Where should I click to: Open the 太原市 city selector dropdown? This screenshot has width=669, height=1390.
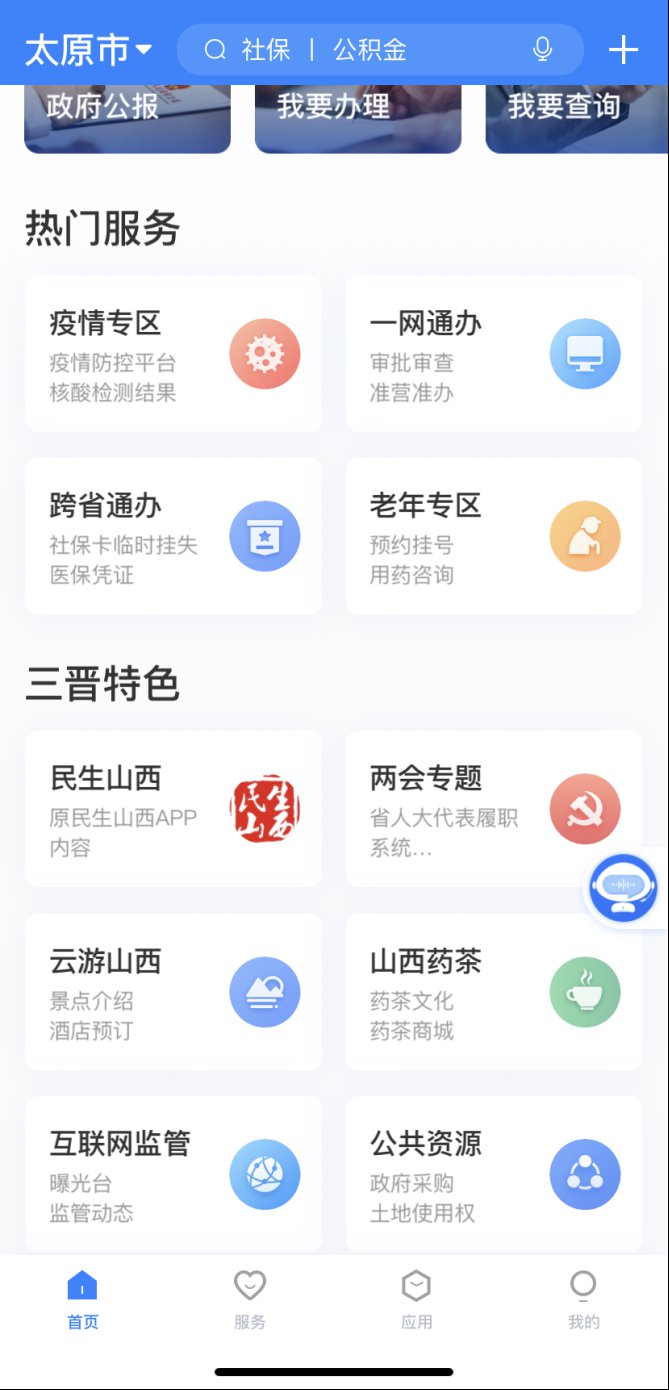click(x=88, y=50)
